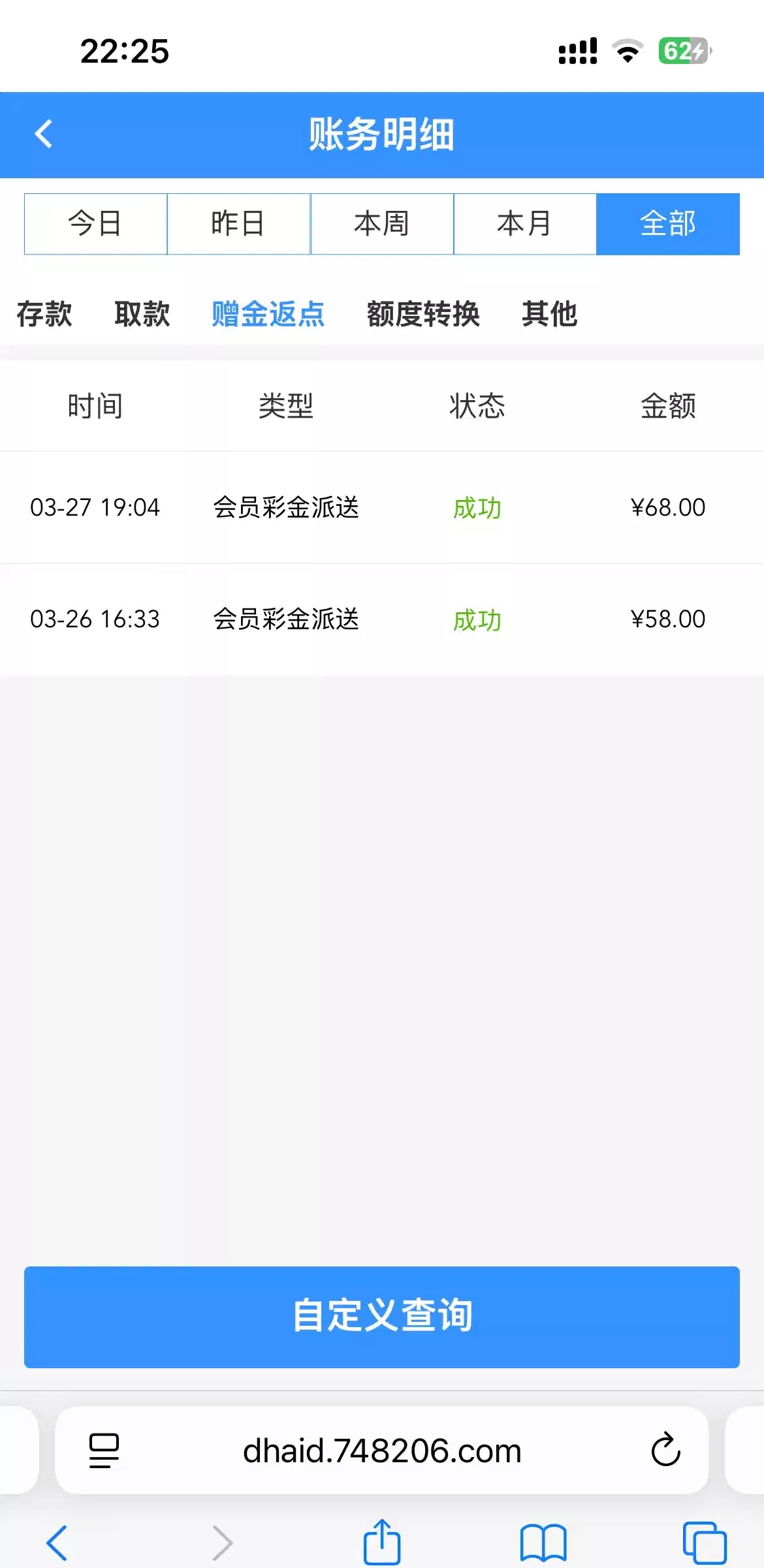The width and height of the screenshot is (764, 1568).
Task: Switch to 昨日 records
Action: click(x=238, y=224)
